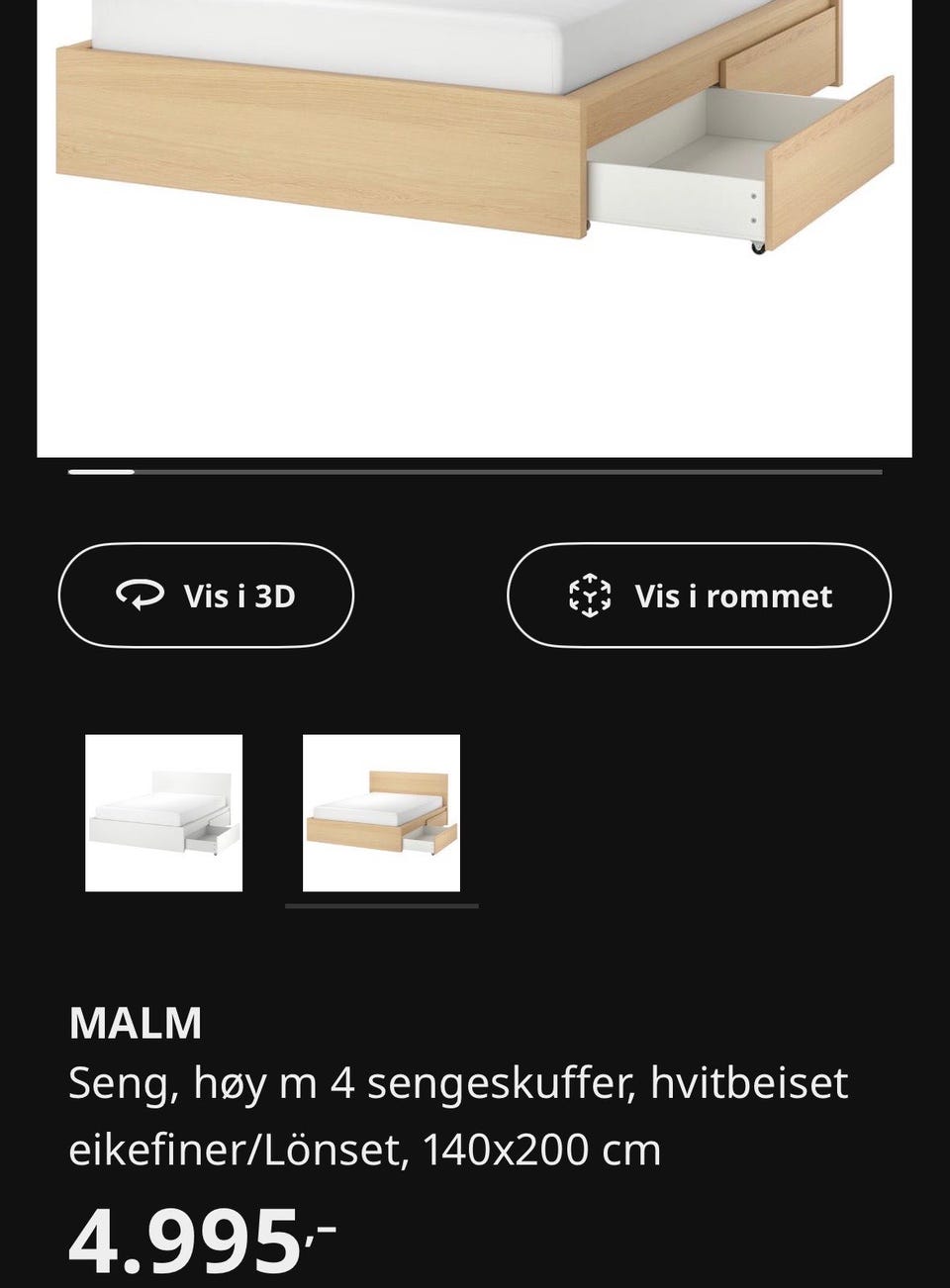The height and width of the screenshot is (1288, 950).
Task: Open the Vis i 3D viewer
Action: 206,596
